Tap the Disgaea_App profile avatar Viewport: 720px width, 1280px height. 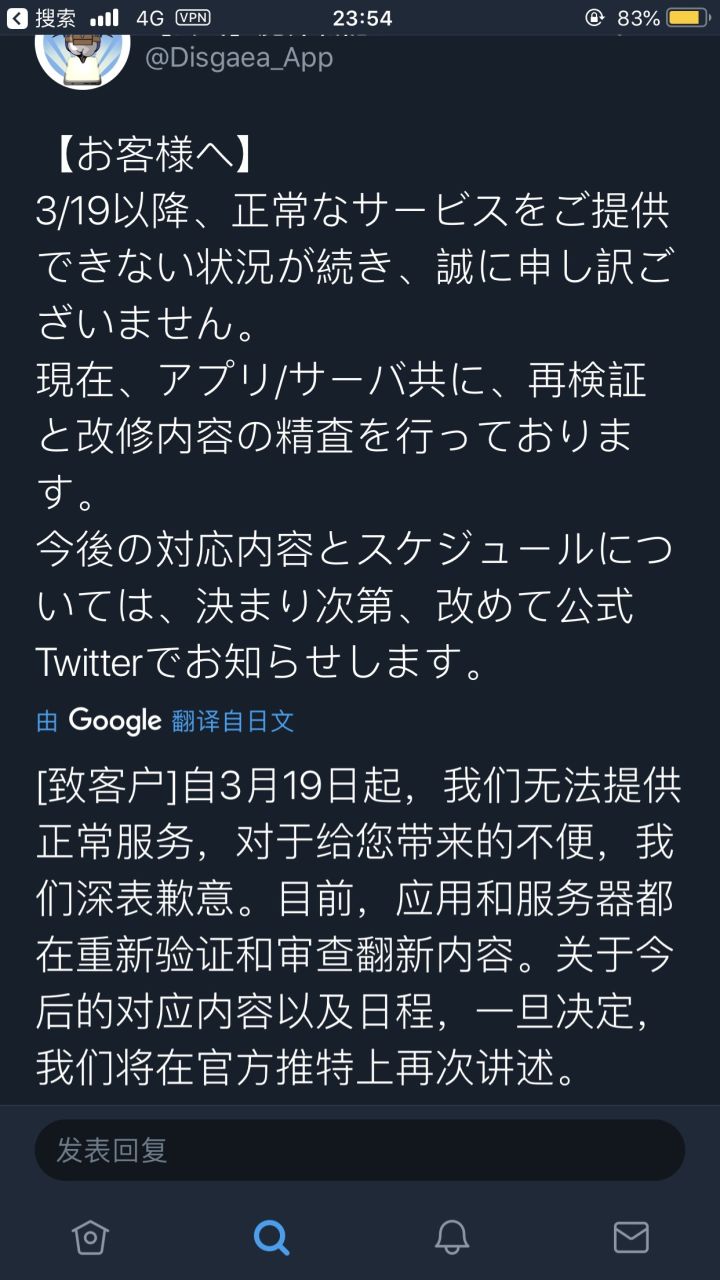pyautogui.click(x=83, y=55)
